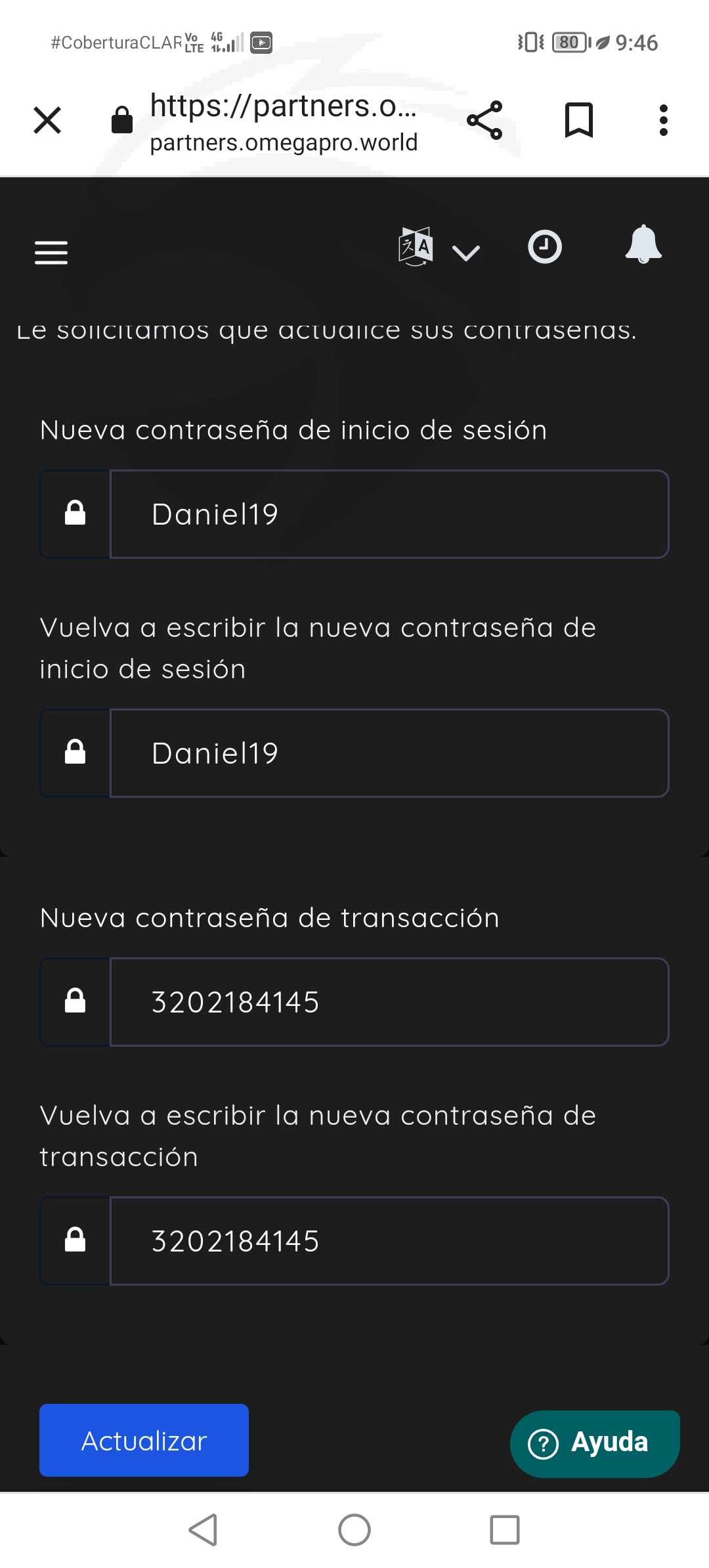Open the browser overflow menu
Screen dimensions: 709x1568
(664, 120)
